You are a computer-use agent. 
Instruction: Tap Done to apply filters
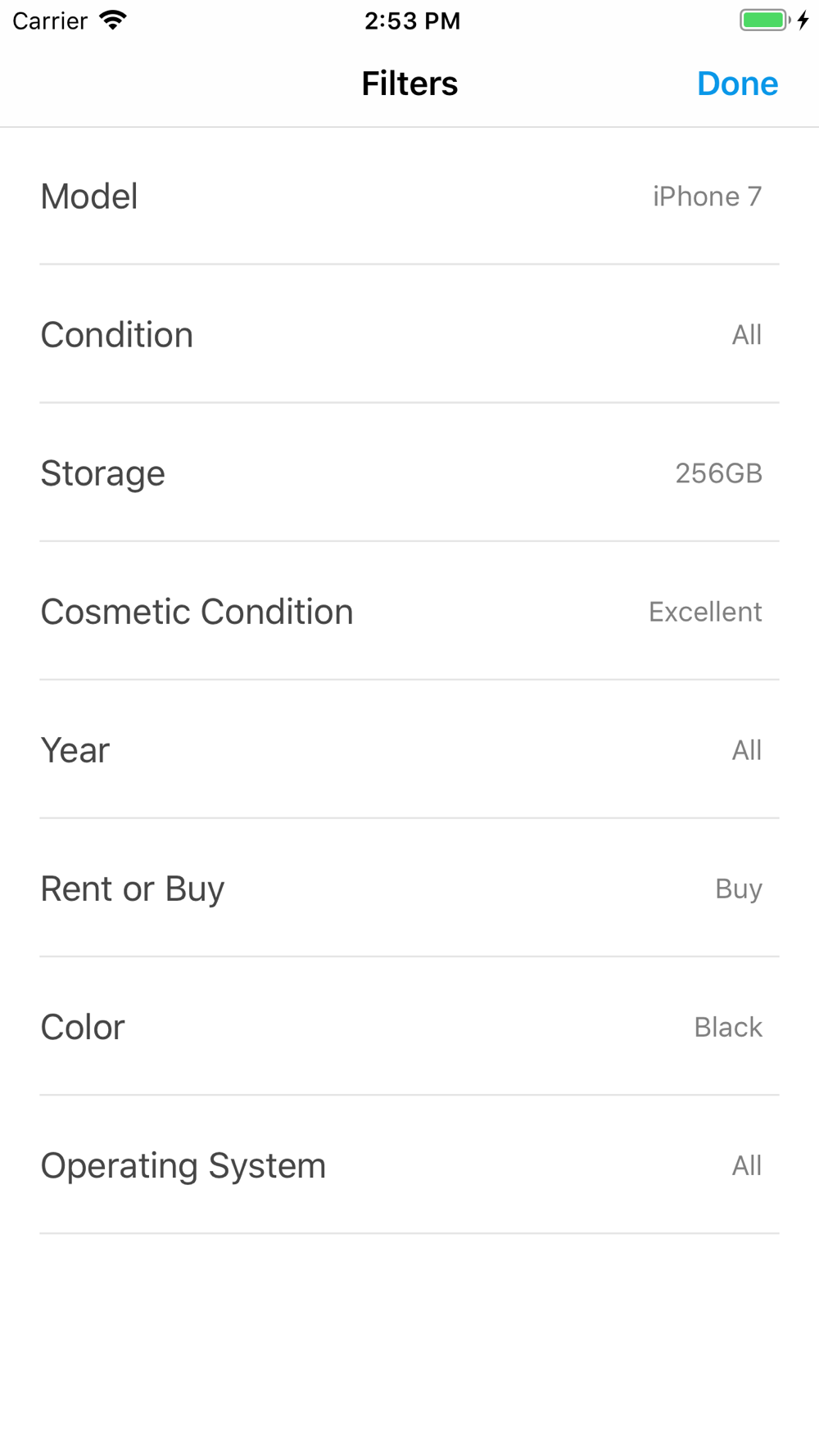pyautogui.click(x=737, y=84)
